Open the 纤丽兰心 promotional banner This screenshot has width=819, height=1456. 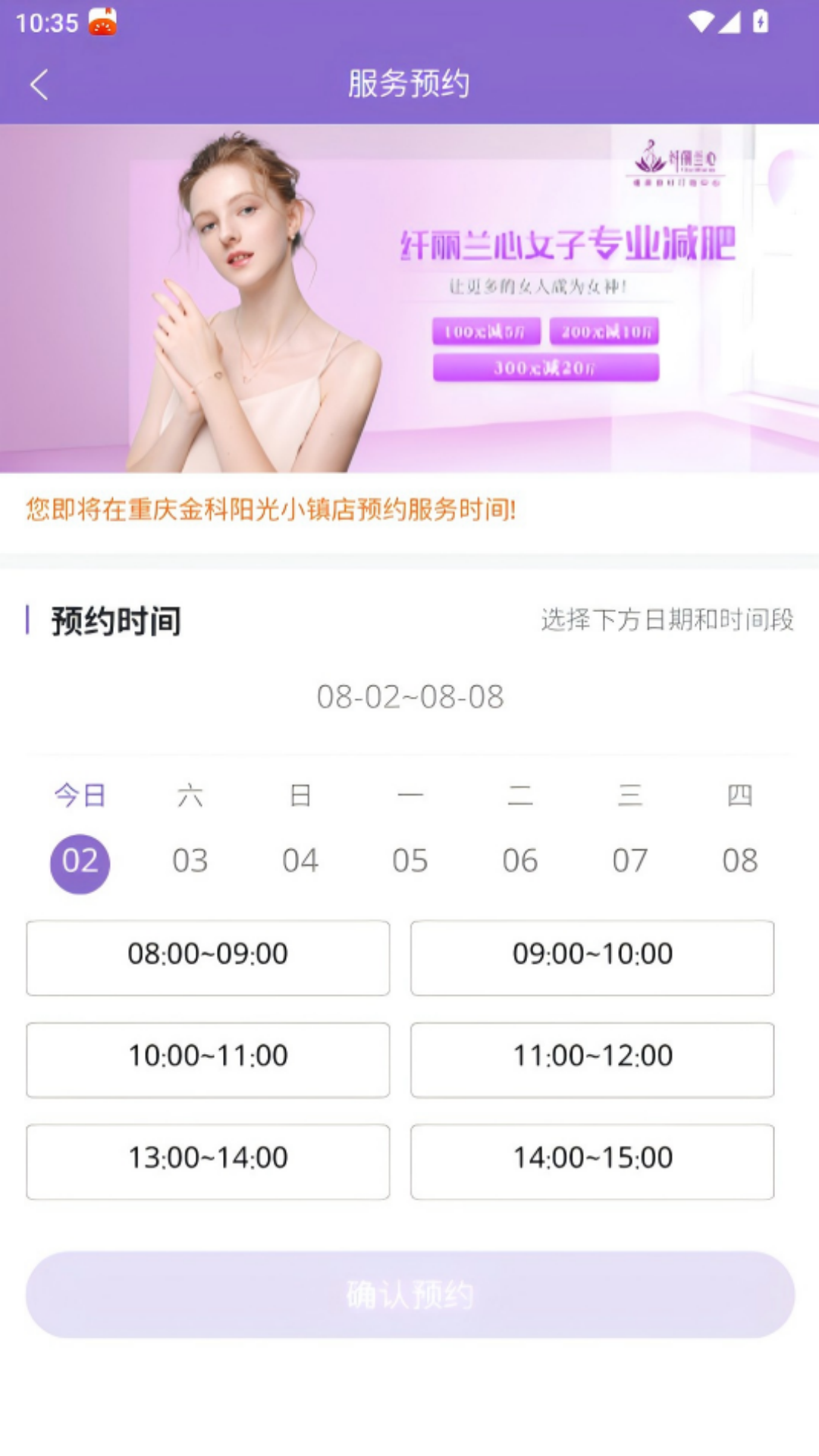click(409, 298)
